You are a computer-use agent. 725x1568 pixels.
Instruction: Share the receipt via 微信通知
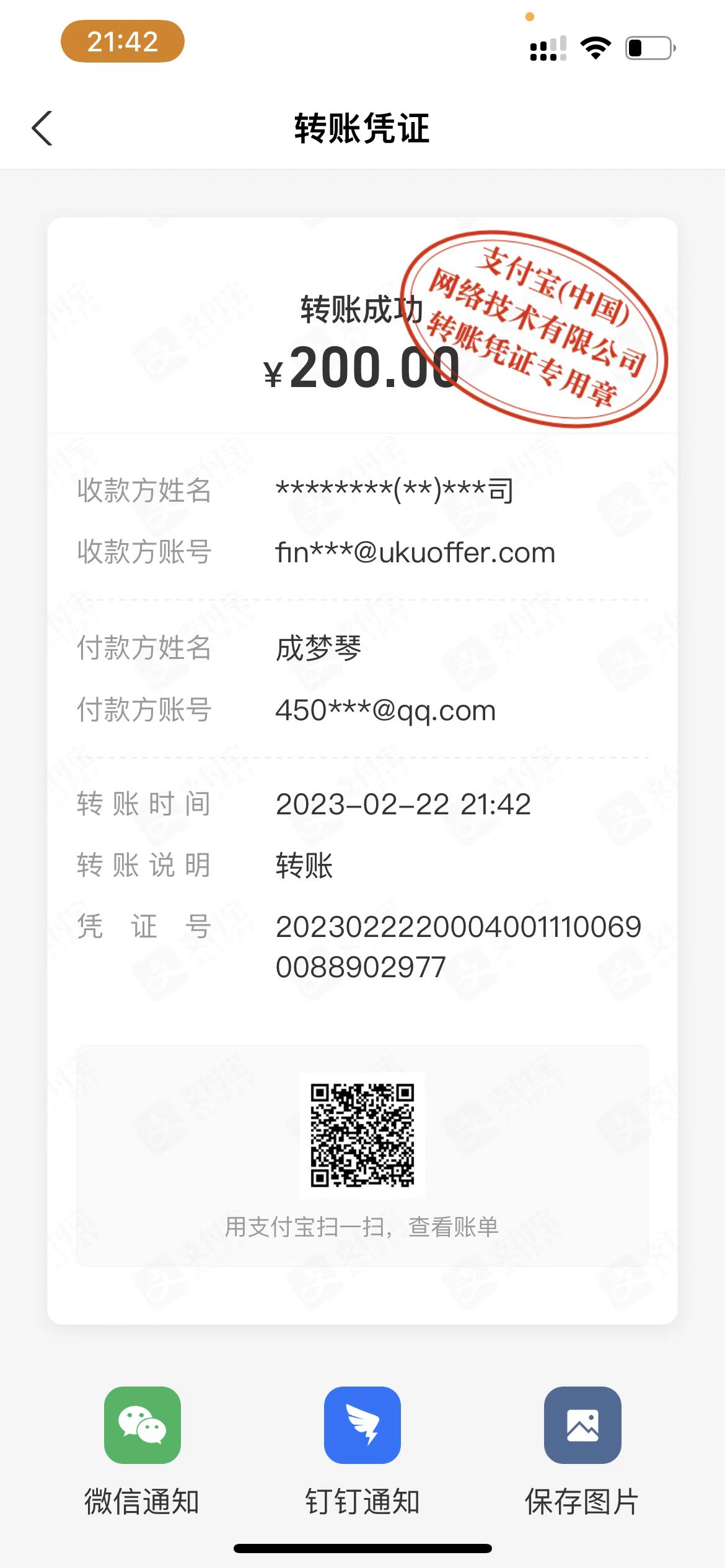tap(143, 1426)
